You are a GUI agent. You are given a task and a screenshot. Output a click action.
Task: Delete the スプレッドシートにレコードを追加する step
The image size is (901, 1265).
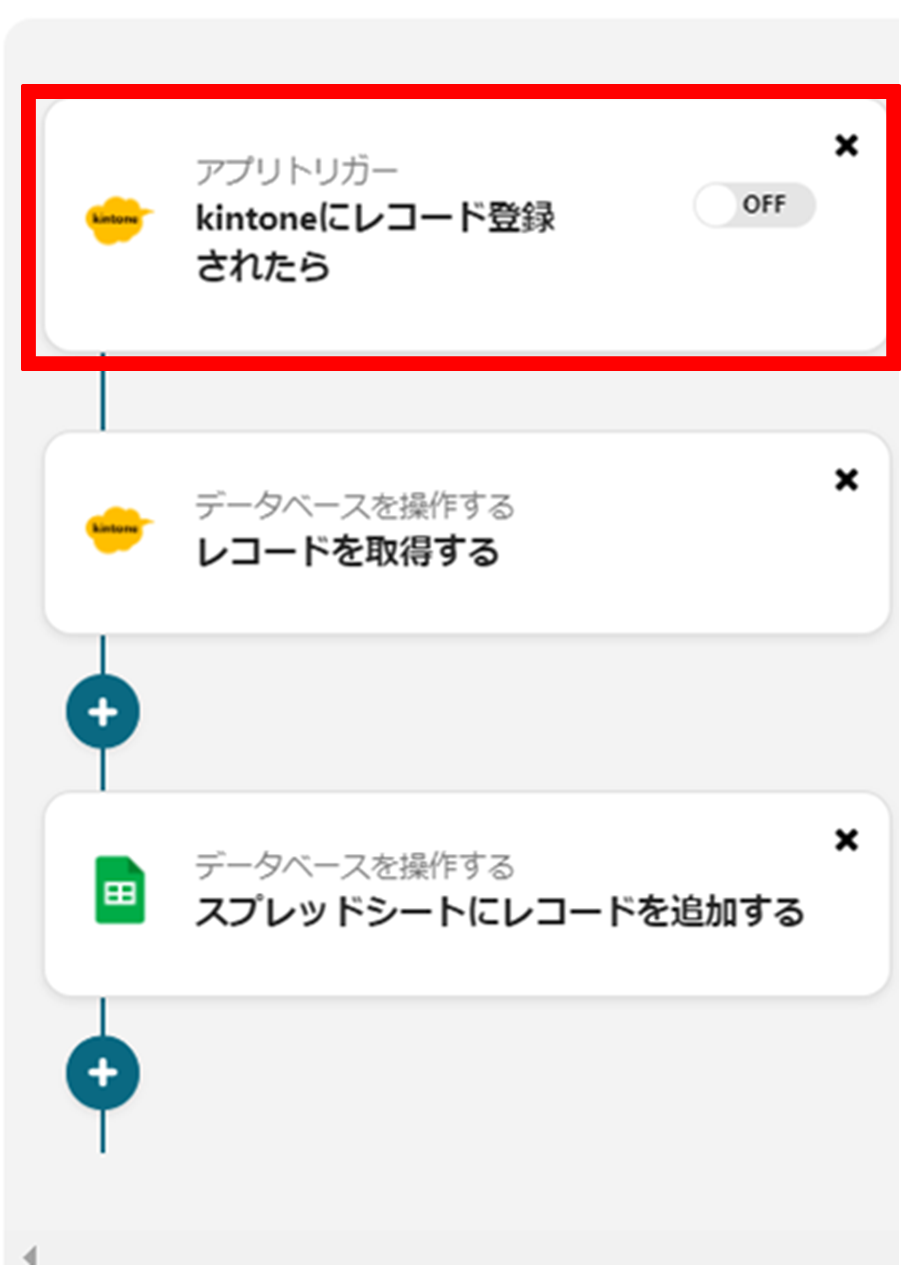846,841
